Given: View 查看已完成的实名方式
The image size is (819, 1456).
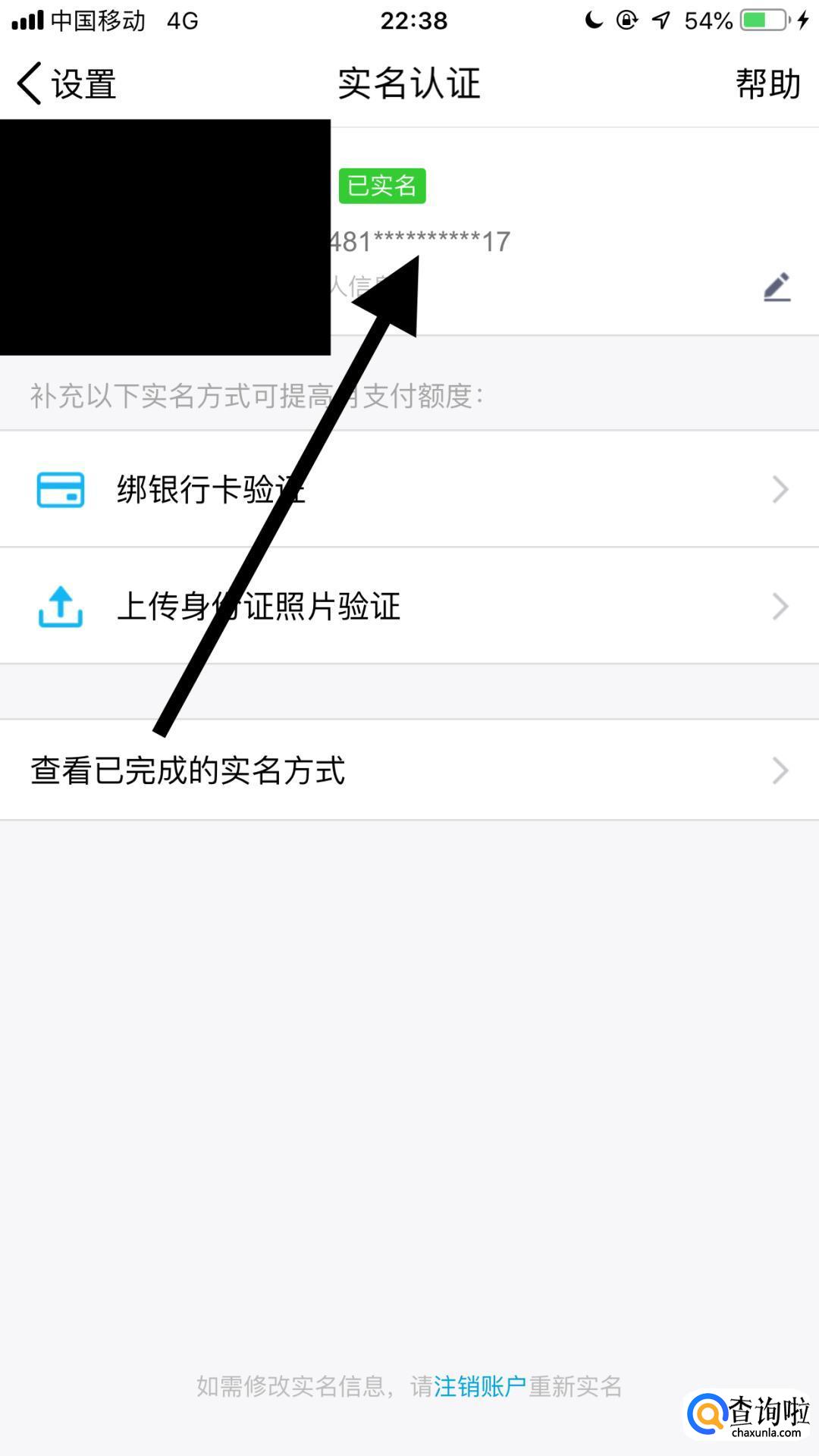Looking at the screenshot, I should coord(409,770).
